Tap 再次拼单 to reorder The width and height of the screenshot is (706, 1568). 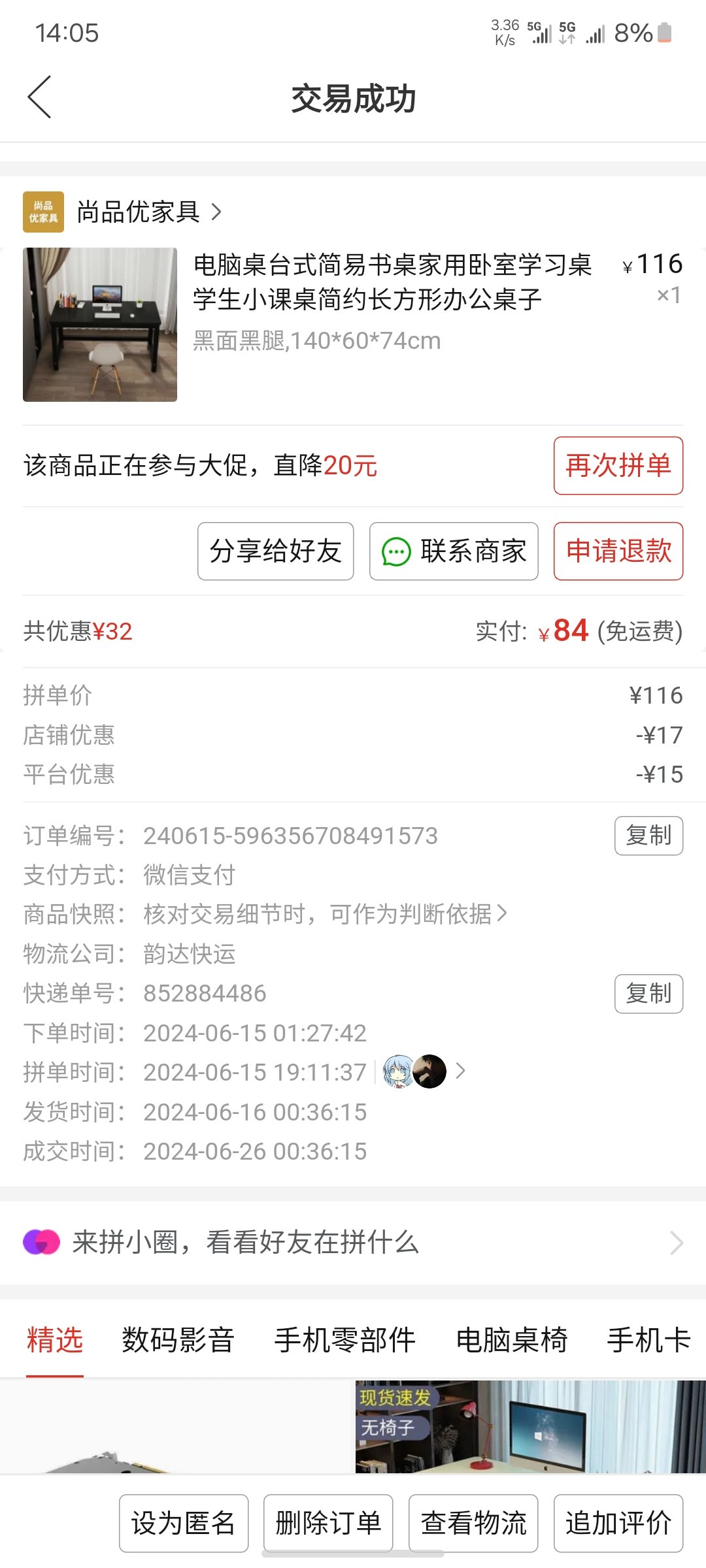(x=618, y=466)
